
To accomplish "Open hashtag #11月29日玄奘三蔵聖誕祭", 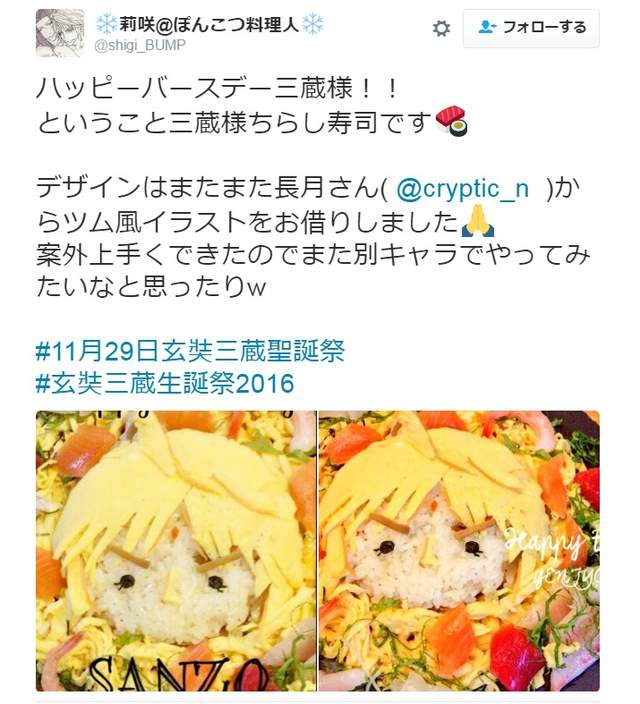I will [x=191, y=351].
